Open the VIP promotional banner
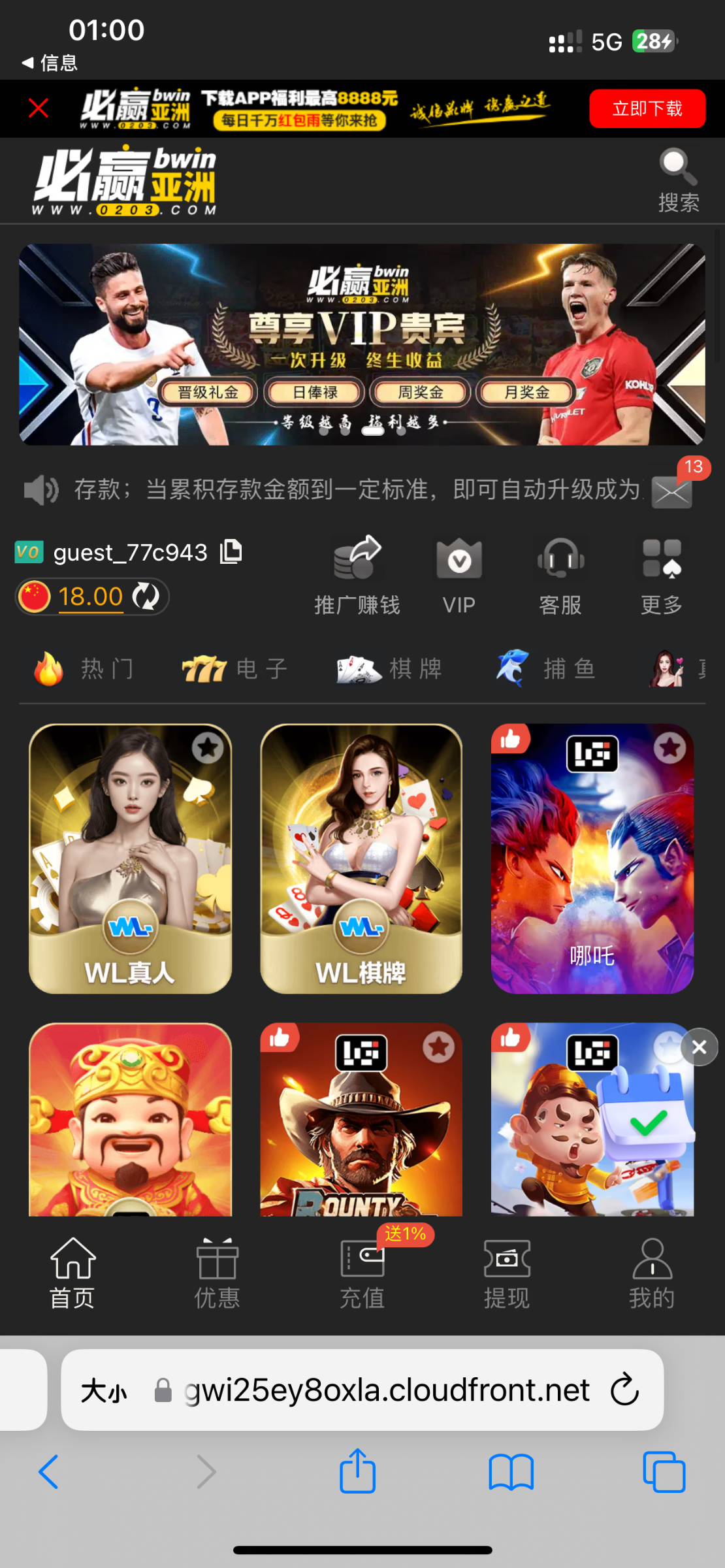This screenshot has height=1568, width=725. 362,344
